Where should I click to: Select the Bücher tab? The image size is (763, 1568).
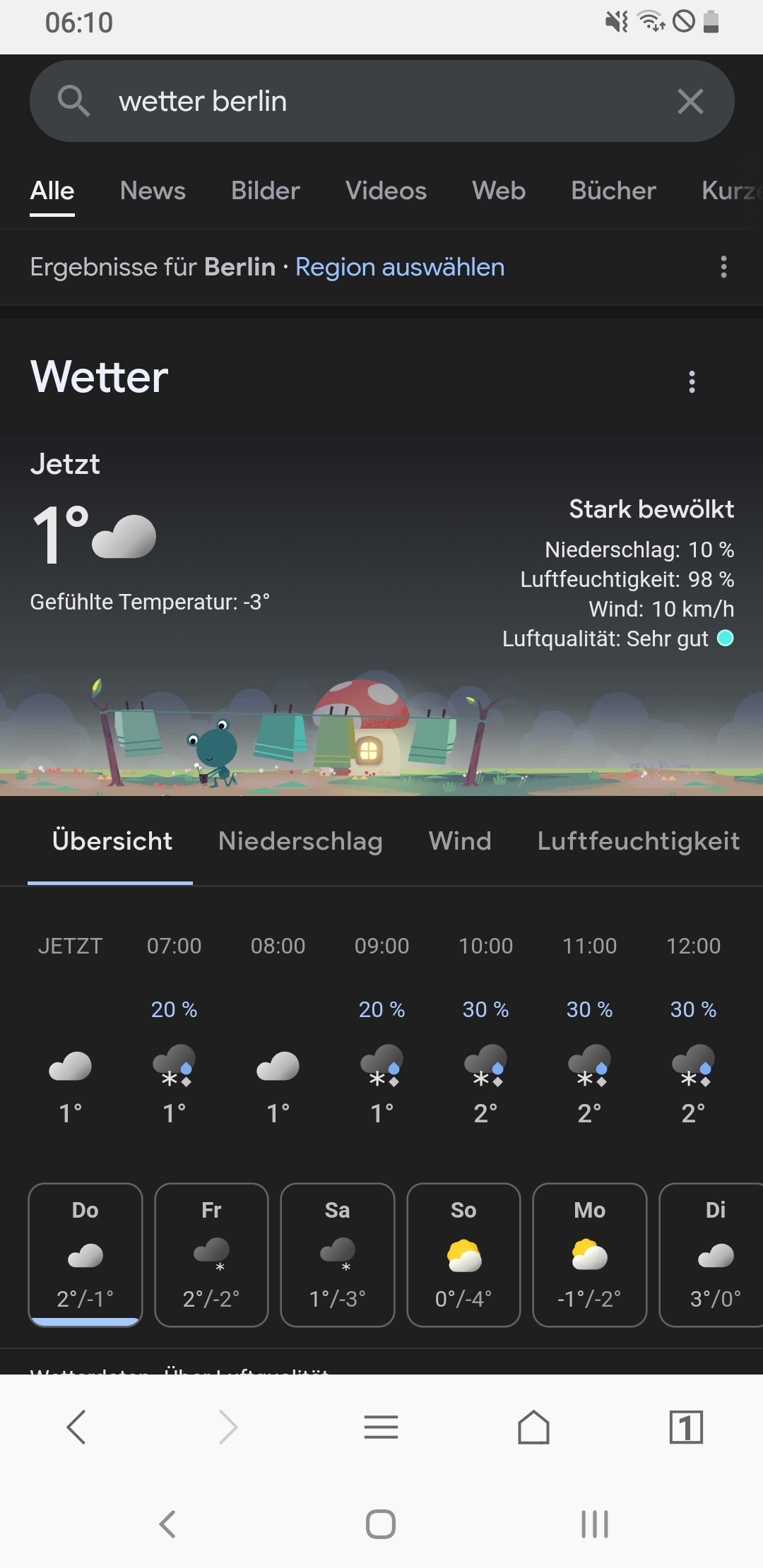coord(613,191)
